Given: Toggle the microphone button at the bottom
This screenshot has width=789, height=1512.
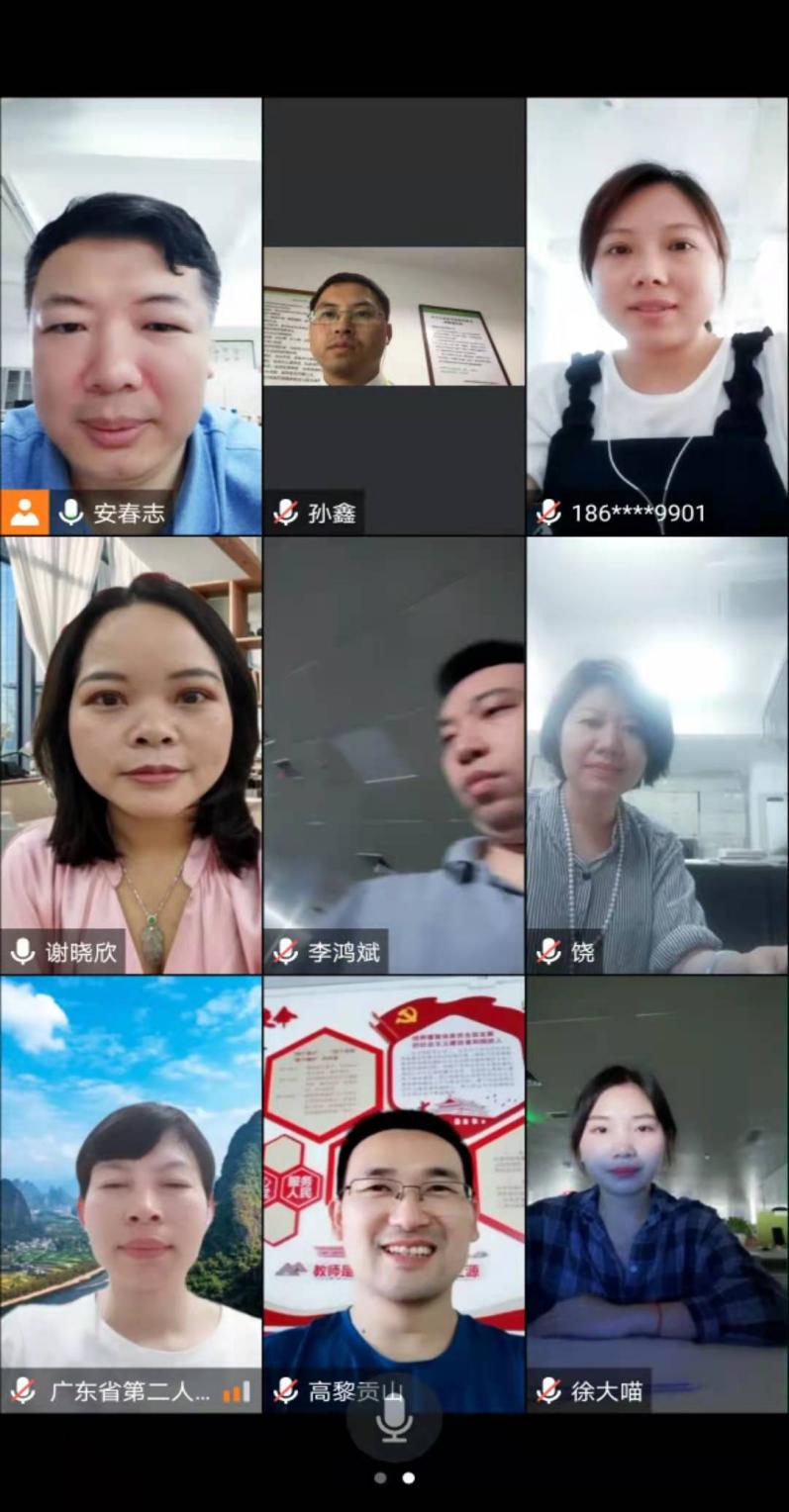Looking at the screenshot, I should click(394, 1420).
